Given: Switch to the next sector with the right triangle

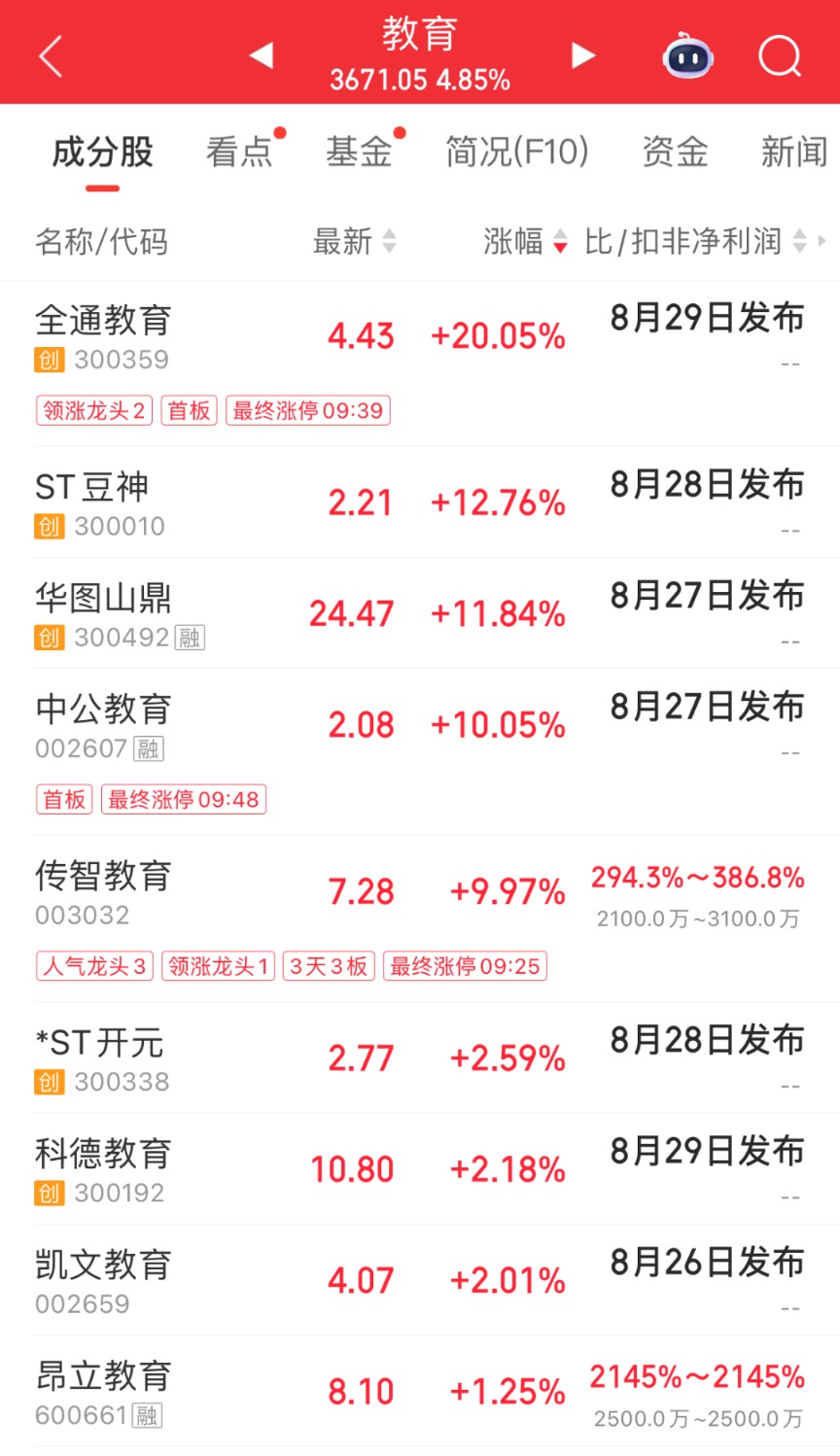Looking at the screenshot, I should point(582,55).
